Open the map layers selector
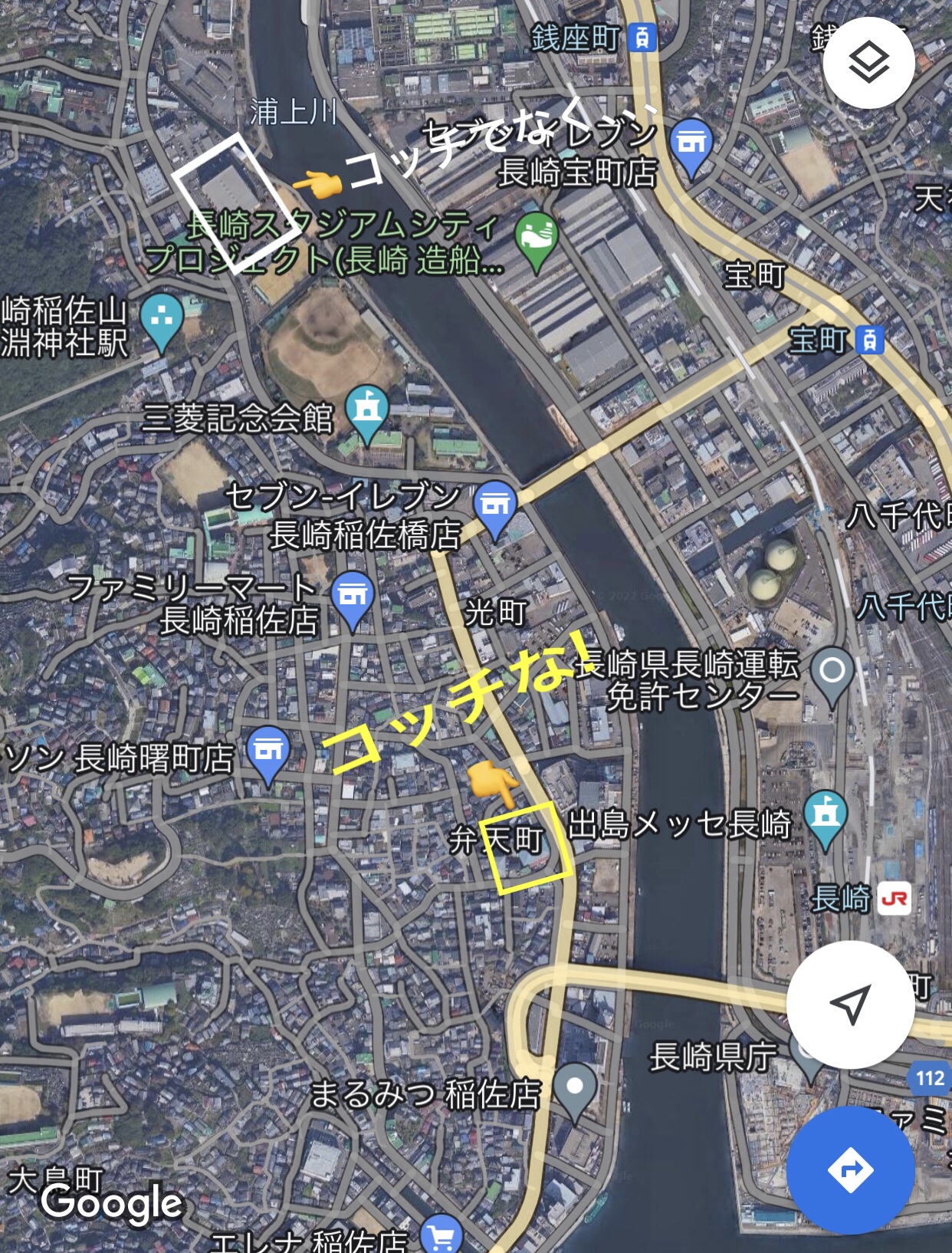The image size is (952, 1253). [868, 63]
